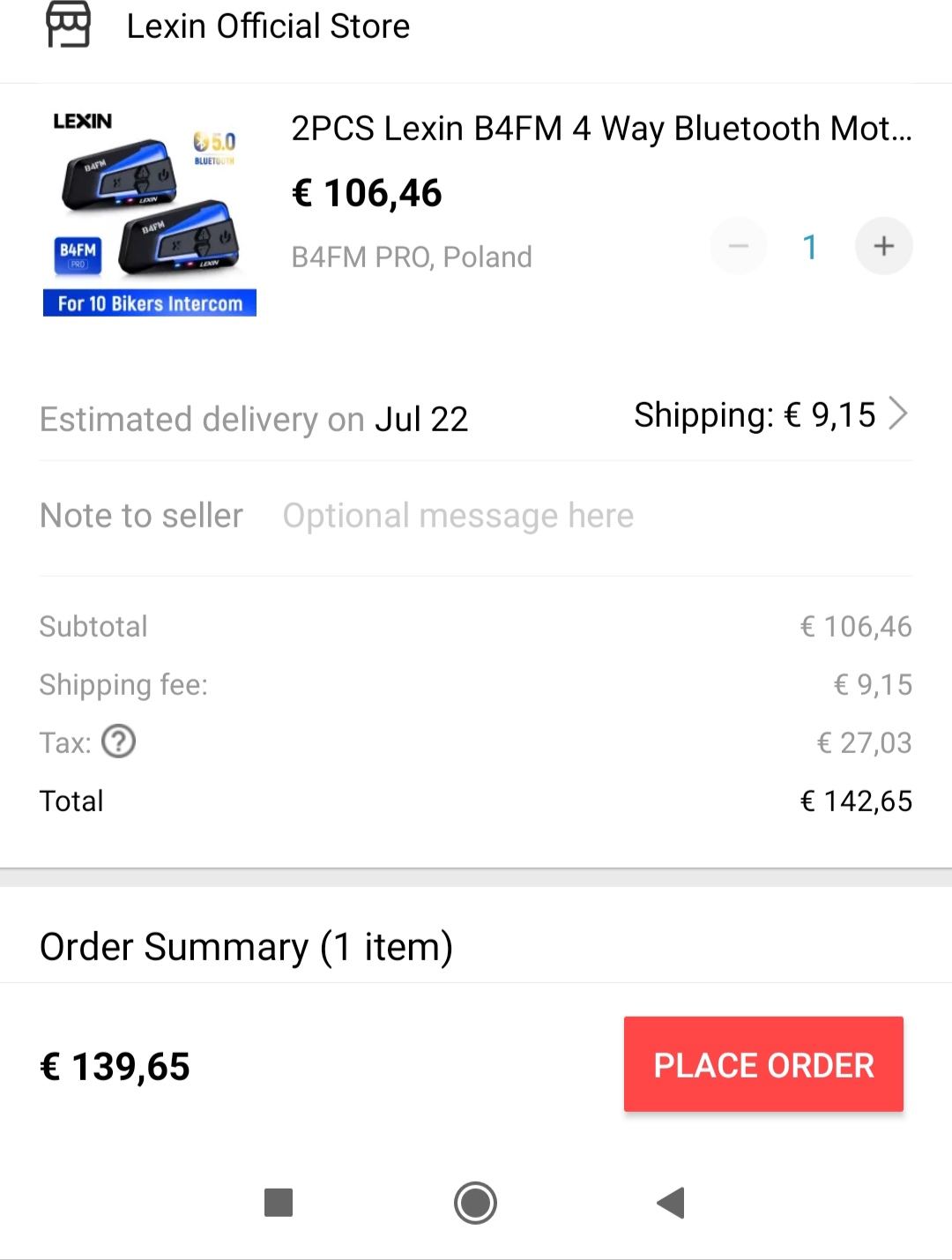This screenshot has height=1260, width=952.
Task: Open shipping options for € 9,15
Action: [x=771, y=414]
